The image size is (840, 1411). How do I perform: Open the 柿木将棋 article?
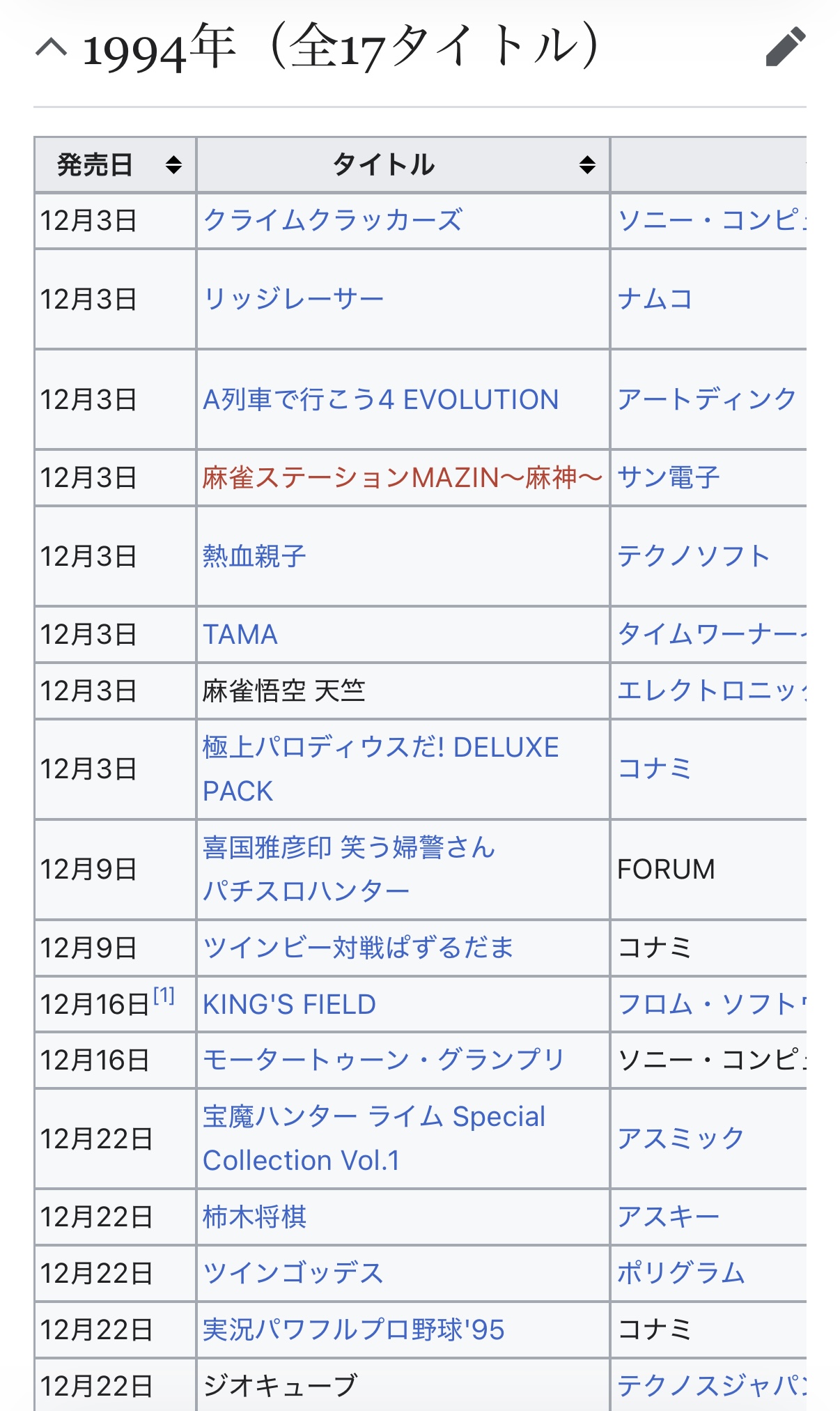coord(254,1217)
